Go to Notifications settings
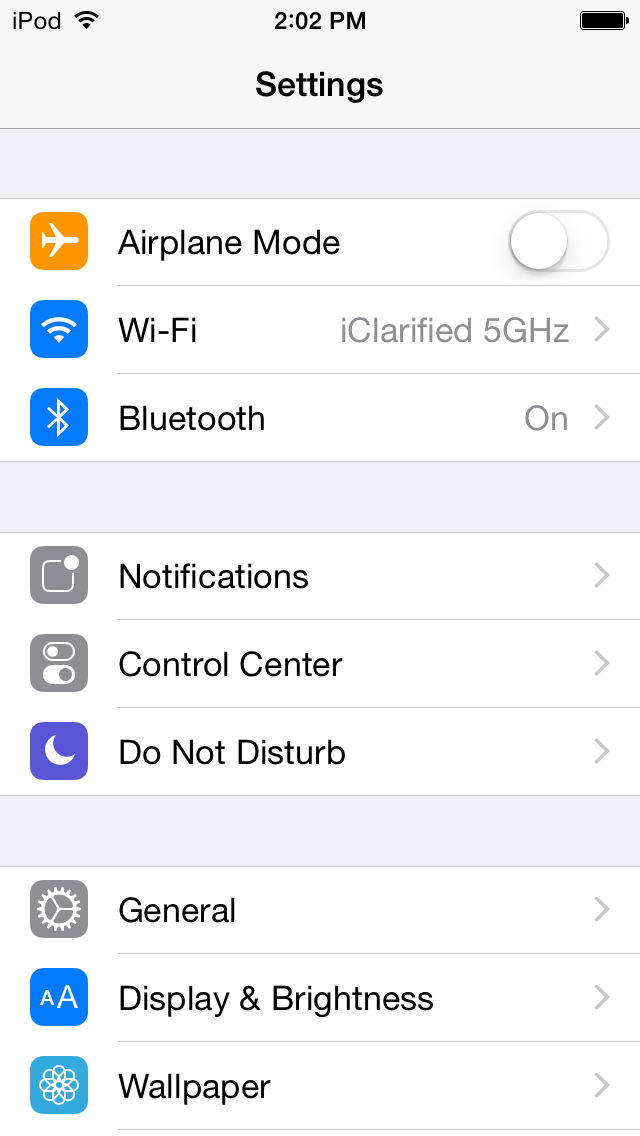Image resolution: width=640 pixels, height=1136 pixels. coord(320,576)
